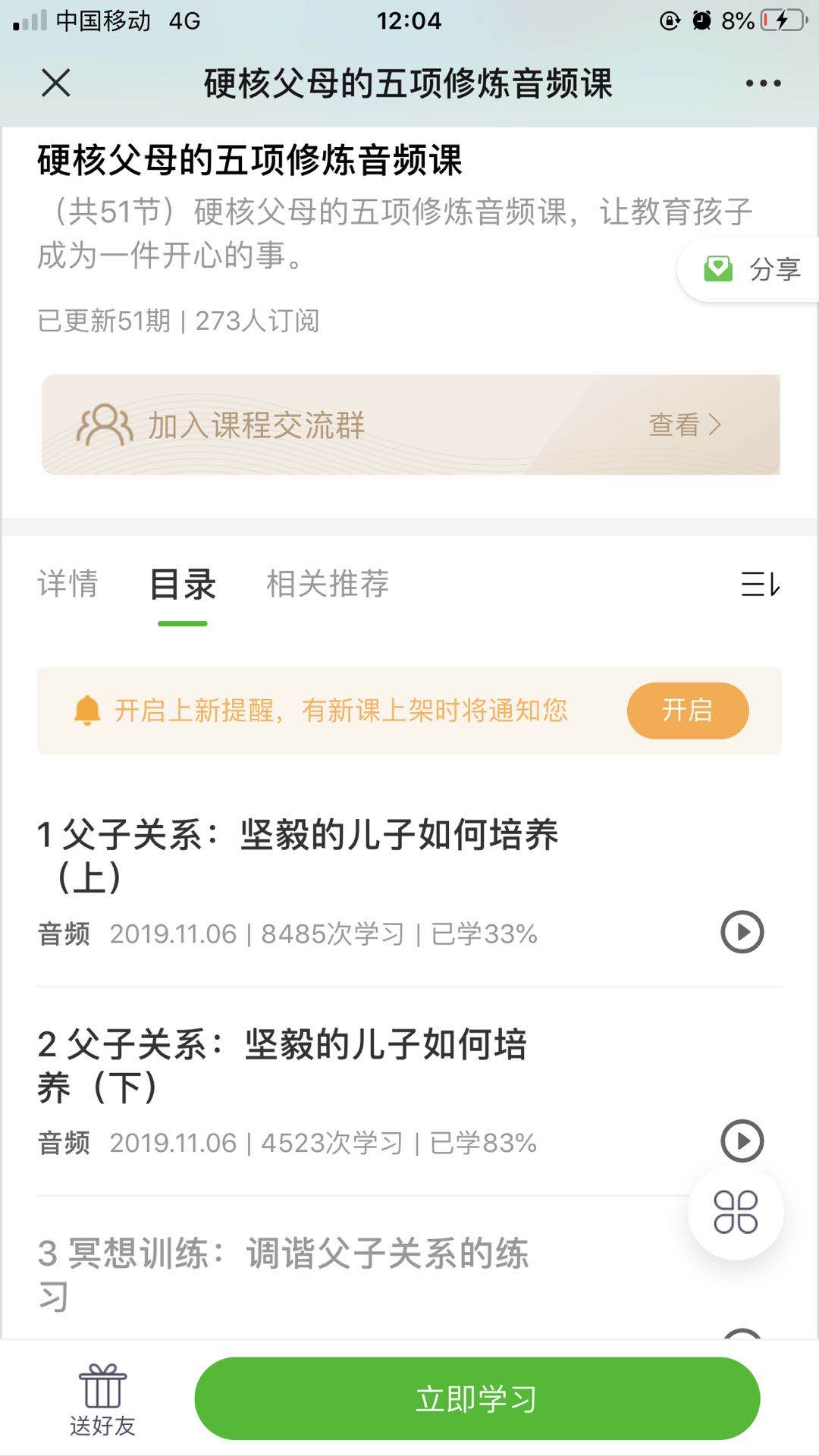Play the audio of lesson 2

(x=742, y=1141)
